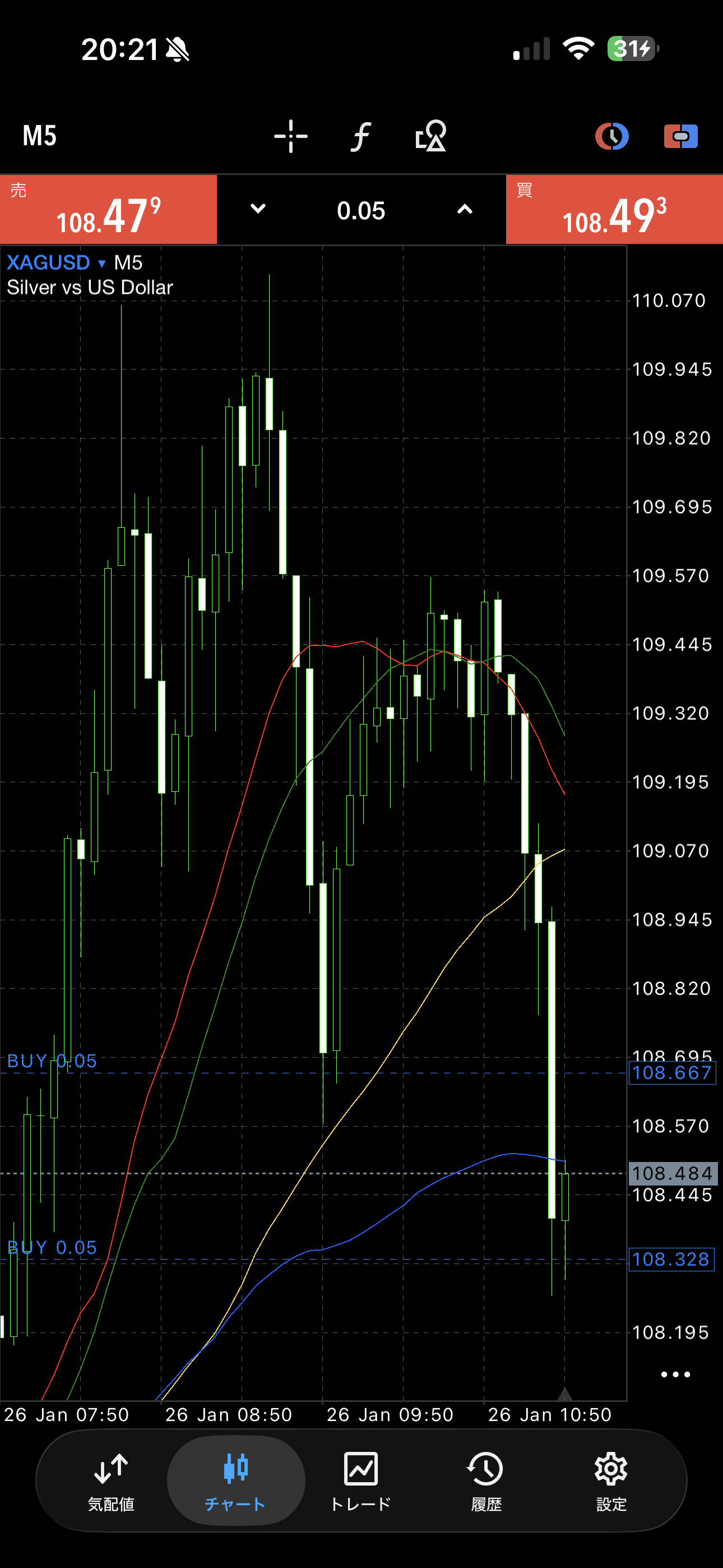The height and width of the screenshot is (1568, 723).
Task: Sell silver at 108.479
Action: pyautogui.click(x=108, y=210)
